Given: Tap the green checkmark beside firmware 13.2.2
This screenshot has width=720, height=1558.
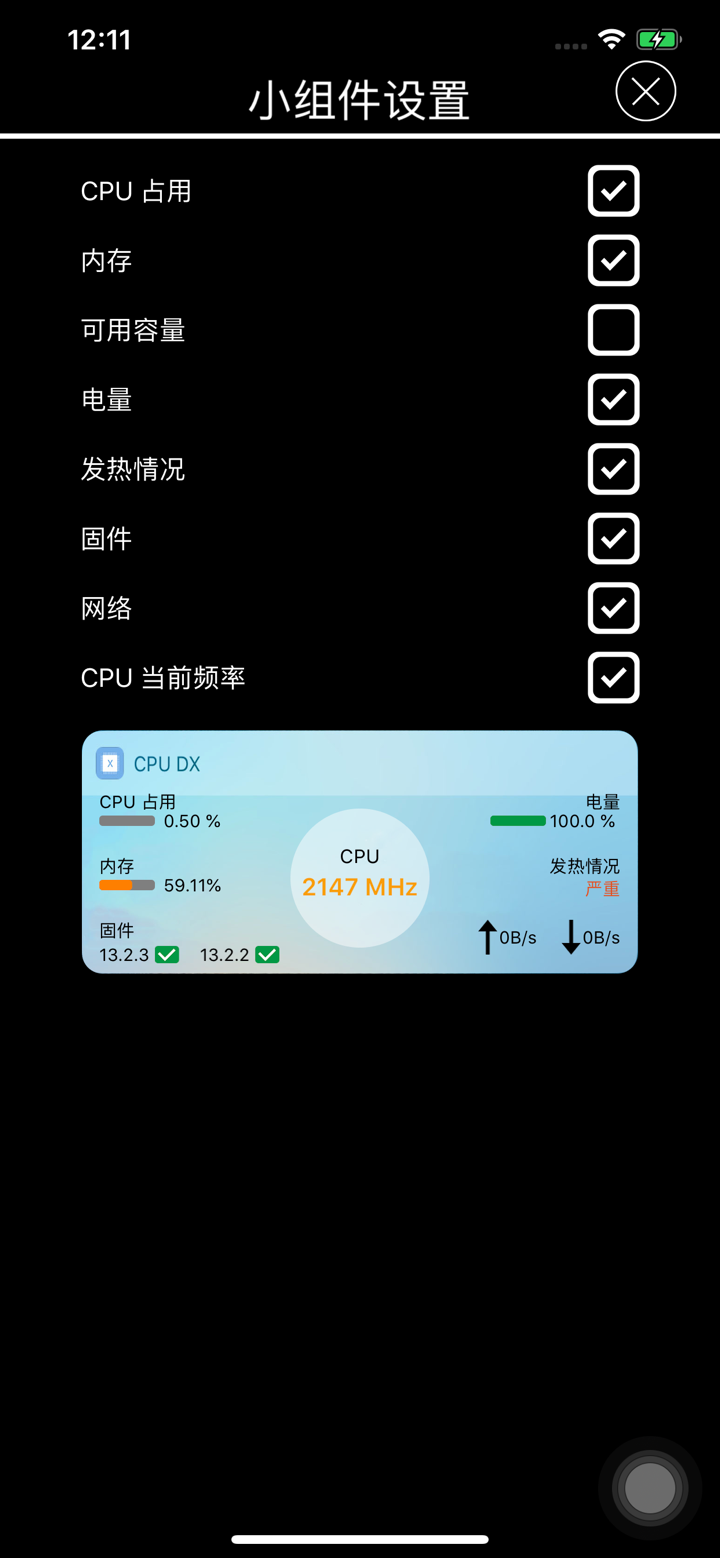Looking at the screenshot, I should click(266, 955).
